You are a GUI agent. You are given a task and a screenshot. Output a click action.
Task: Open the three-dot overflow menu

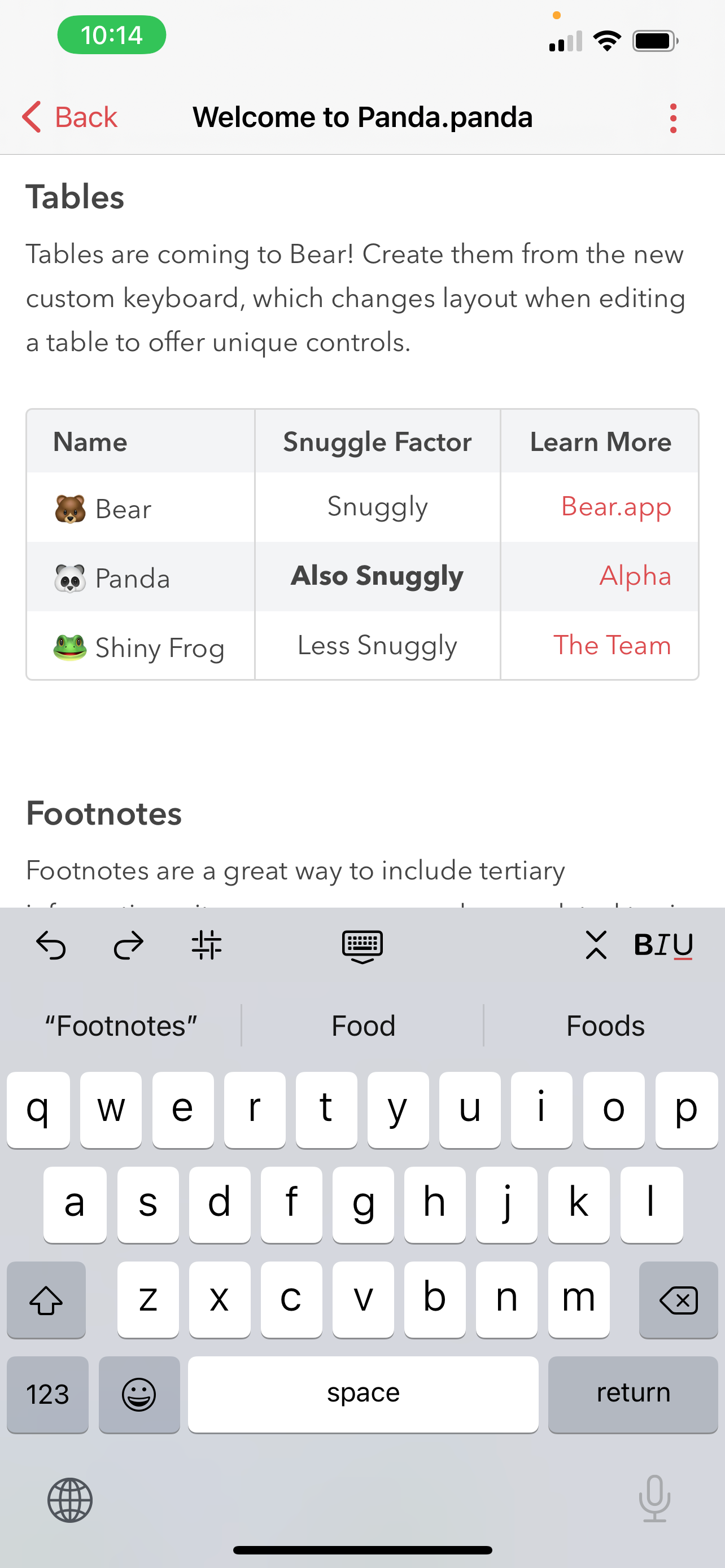pos(672,118)
